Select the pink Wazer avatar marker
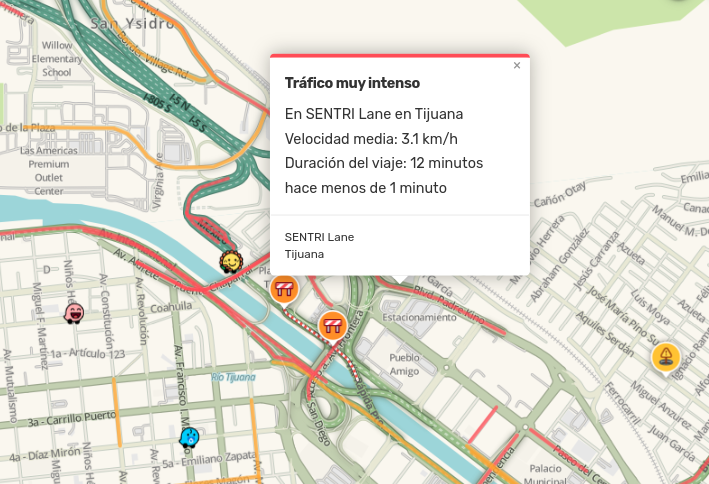This screenshot has width=709, height=484. click(x=74, y=314)
